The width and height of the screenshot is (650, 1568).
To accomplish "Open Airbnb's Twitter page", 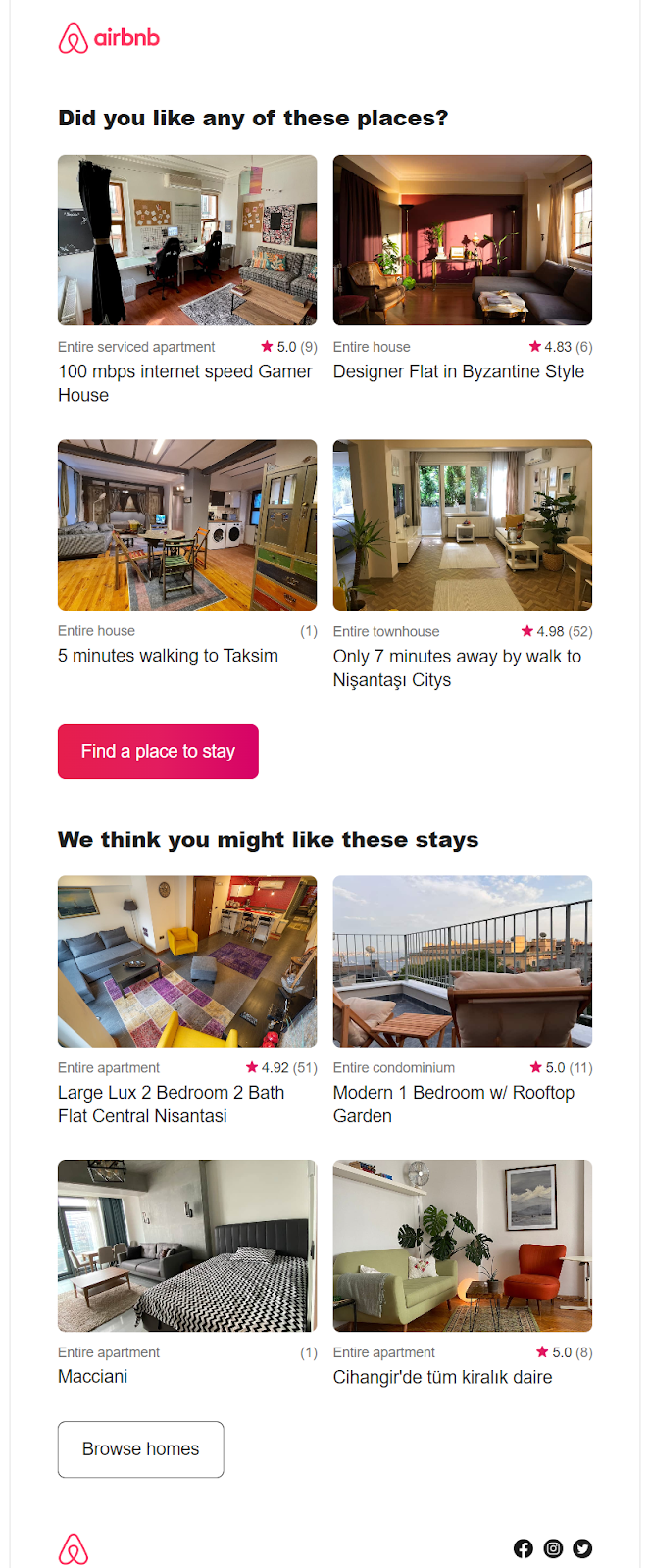I will pyautogui.click(x=582, y=1548).
